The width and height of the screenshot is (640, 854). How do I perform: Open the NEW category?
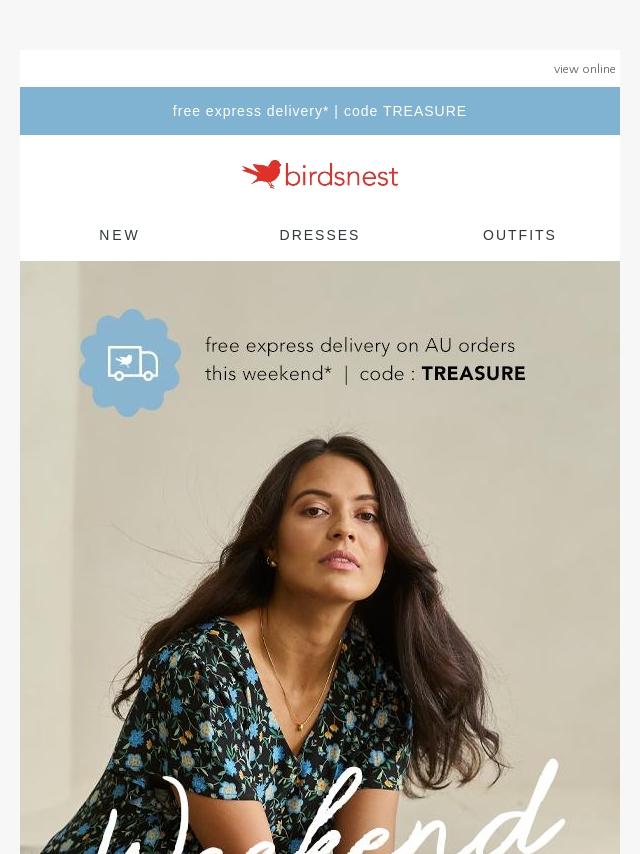click(x=119, y=235)
